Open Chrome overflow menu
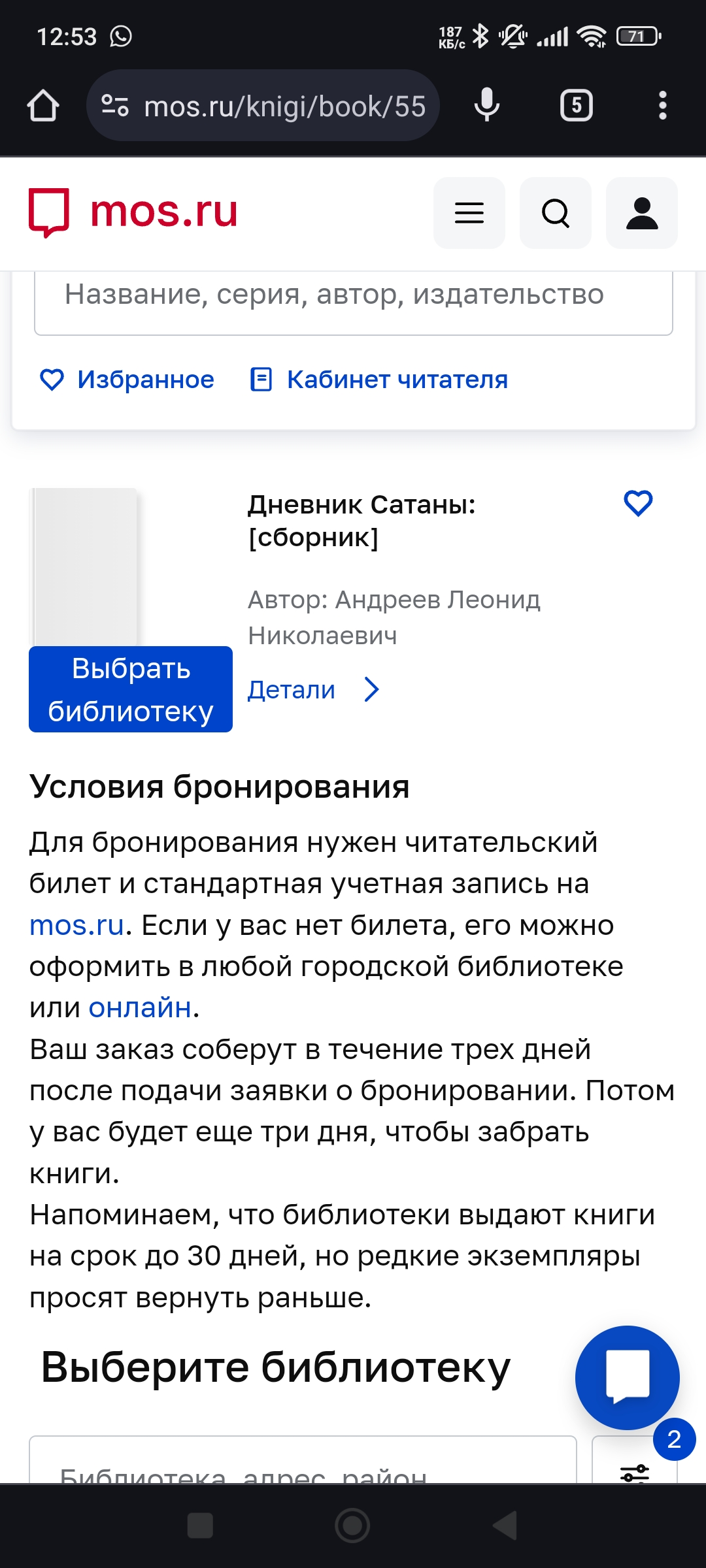Image resolution: width=706 pixels, height=1568 pixels. click(x=663, y=106)
